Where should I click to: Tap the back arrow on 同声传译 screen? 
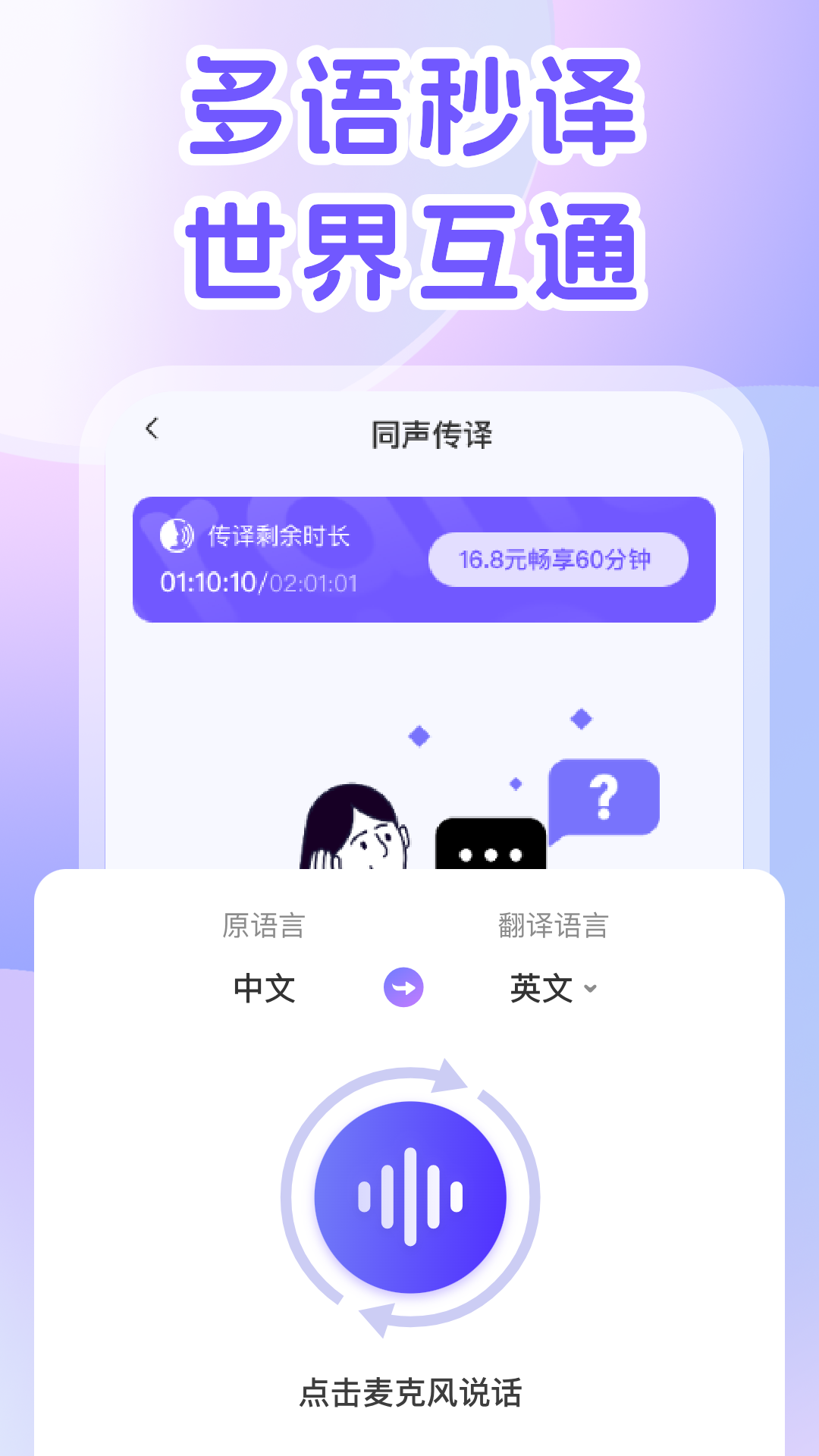pos(152,429)
